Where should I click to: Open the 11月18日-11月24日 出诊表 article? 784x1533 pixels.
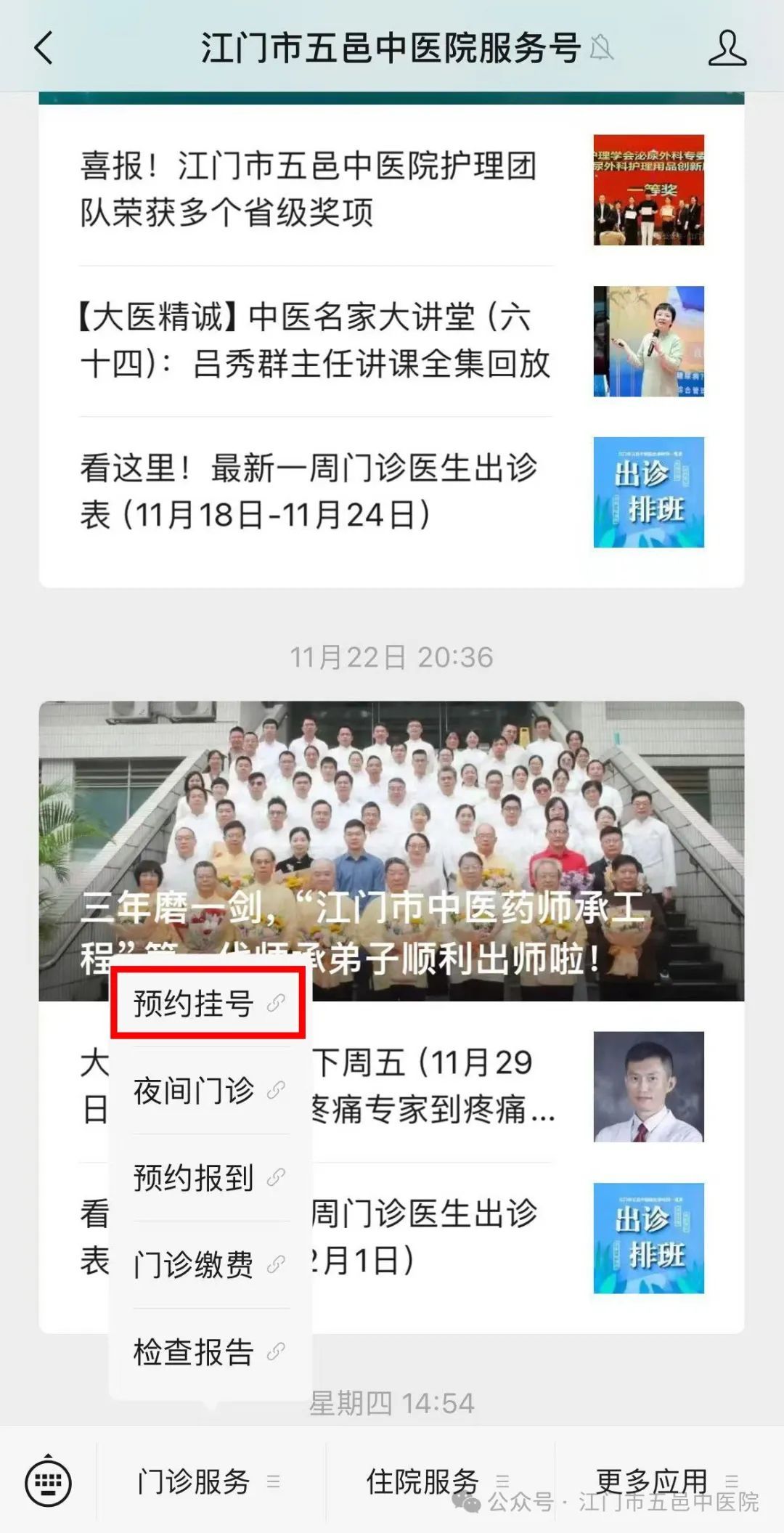[x=312, y=492]
